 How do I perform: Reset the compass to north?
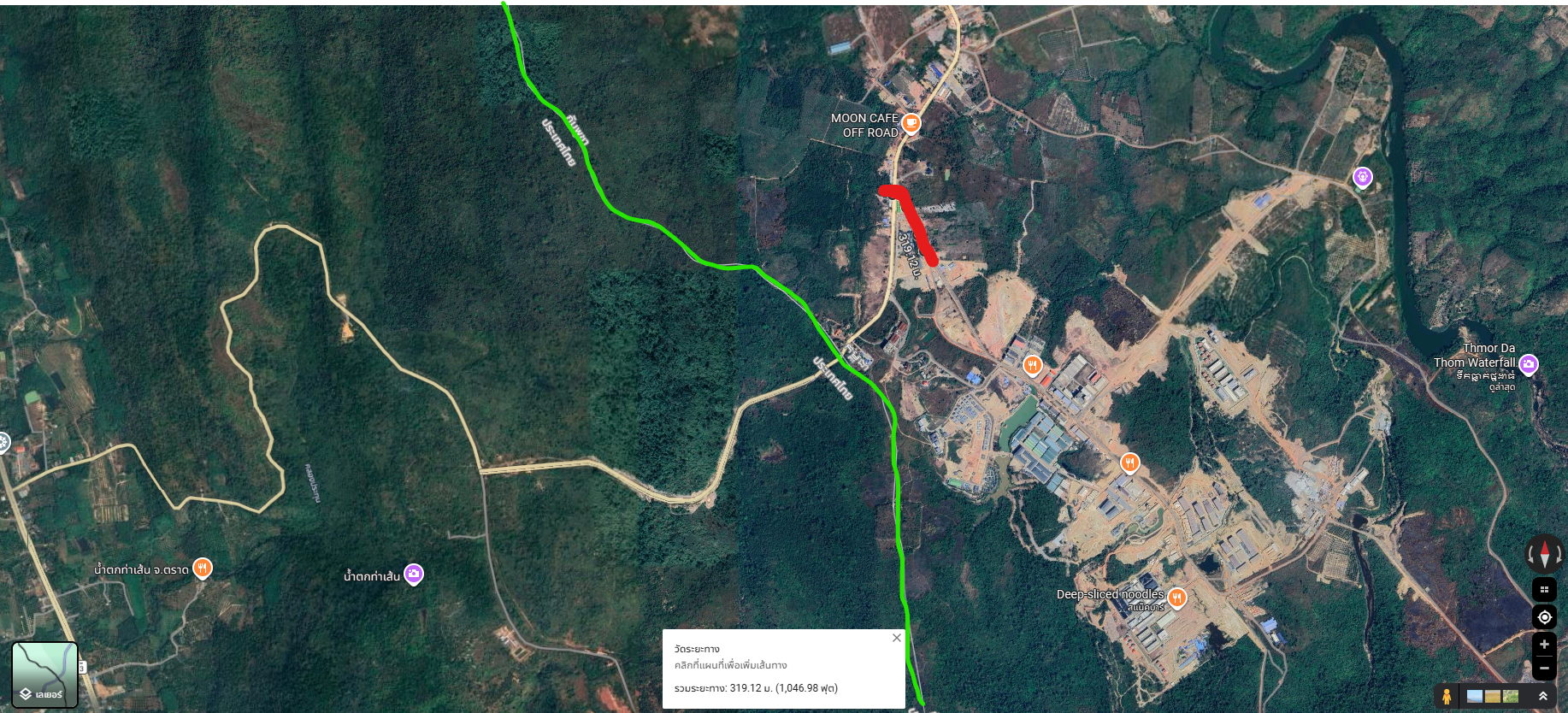pyautogui.click(x=1544, y=554)
